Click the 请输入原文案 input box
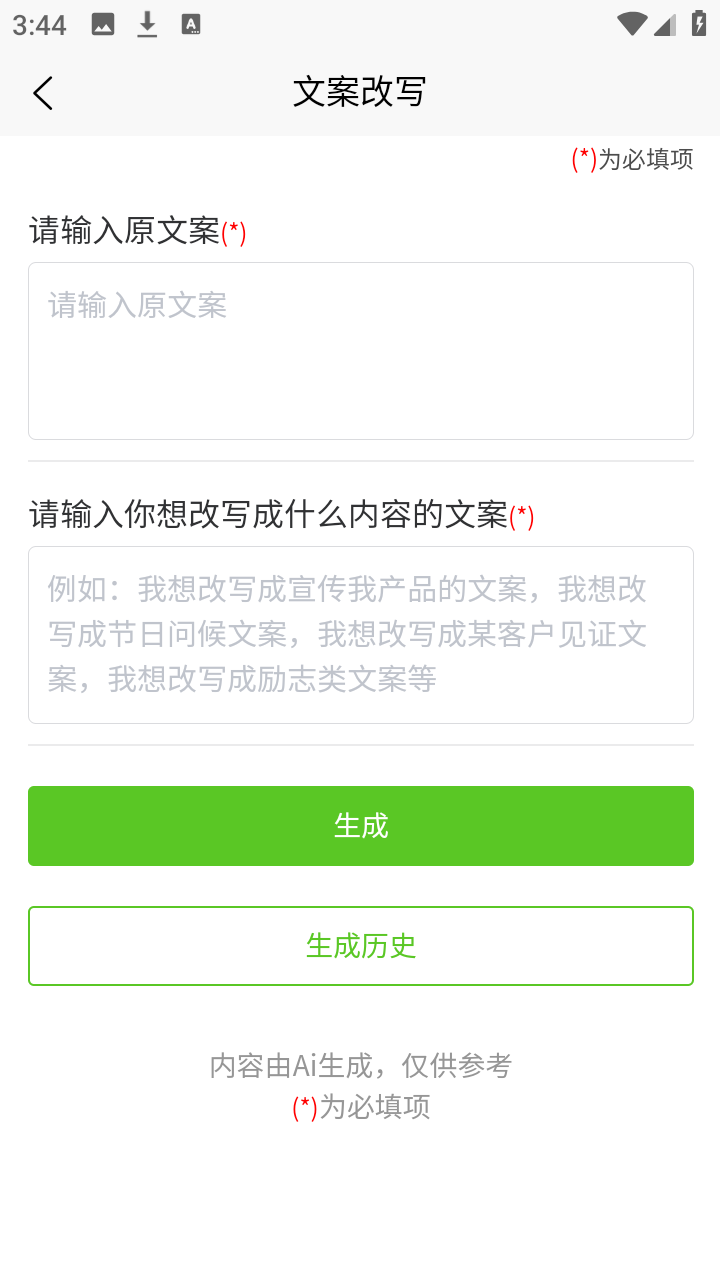The height and width of the screenshot is (1280, 720). (360, 350)
